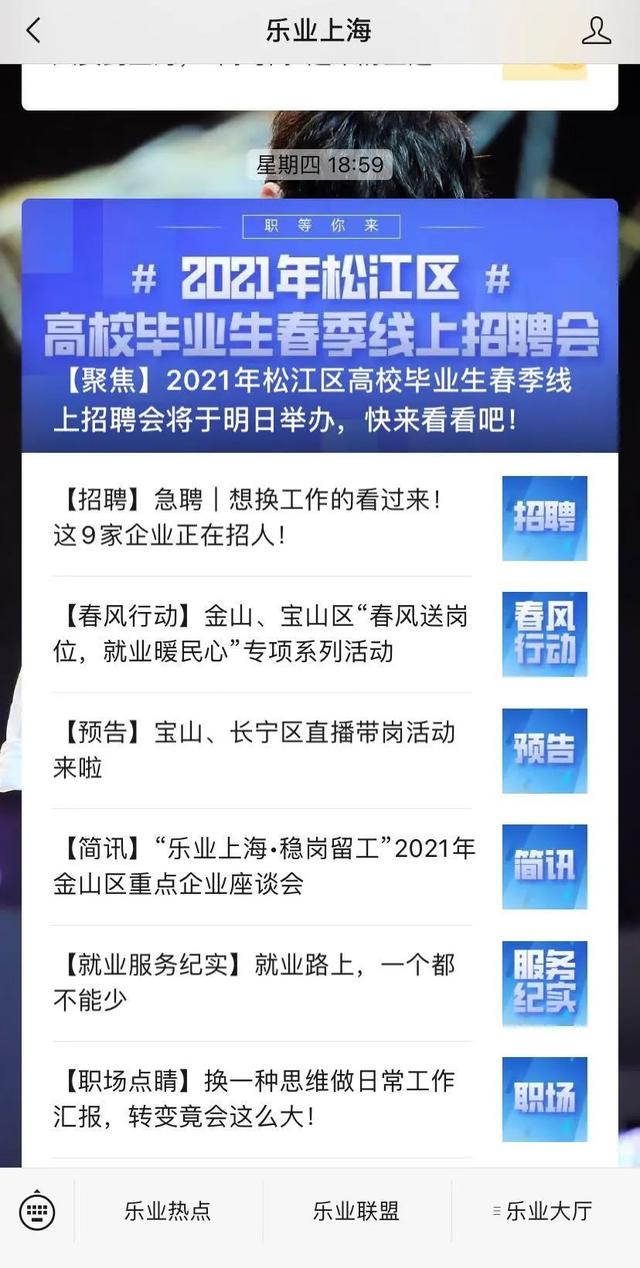The height and width of the screenshot is (1268, 640).
Task: Open the account profile icon
Action: [x=596, y=30]
